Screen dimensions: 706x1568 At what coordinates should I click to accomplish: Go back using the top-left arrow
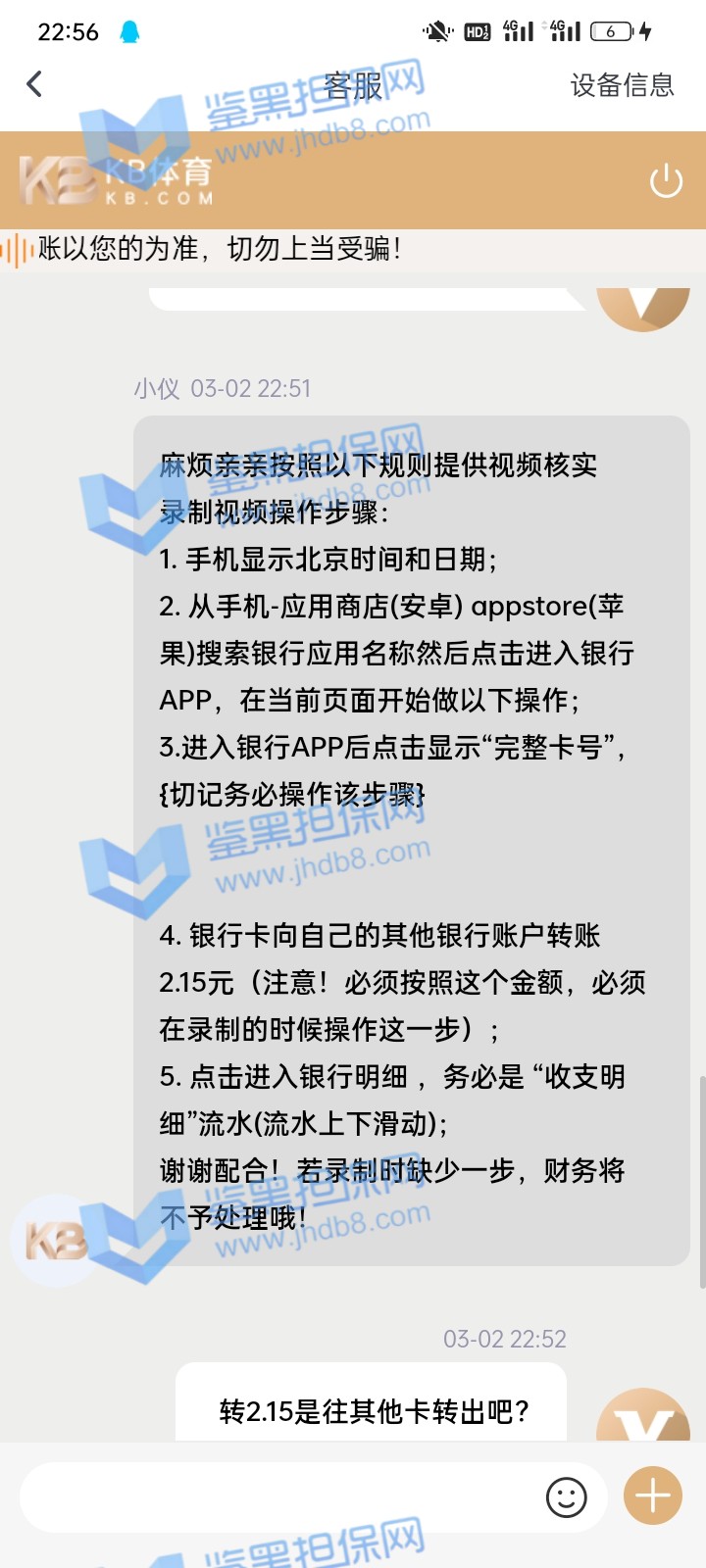click(35, 84)
